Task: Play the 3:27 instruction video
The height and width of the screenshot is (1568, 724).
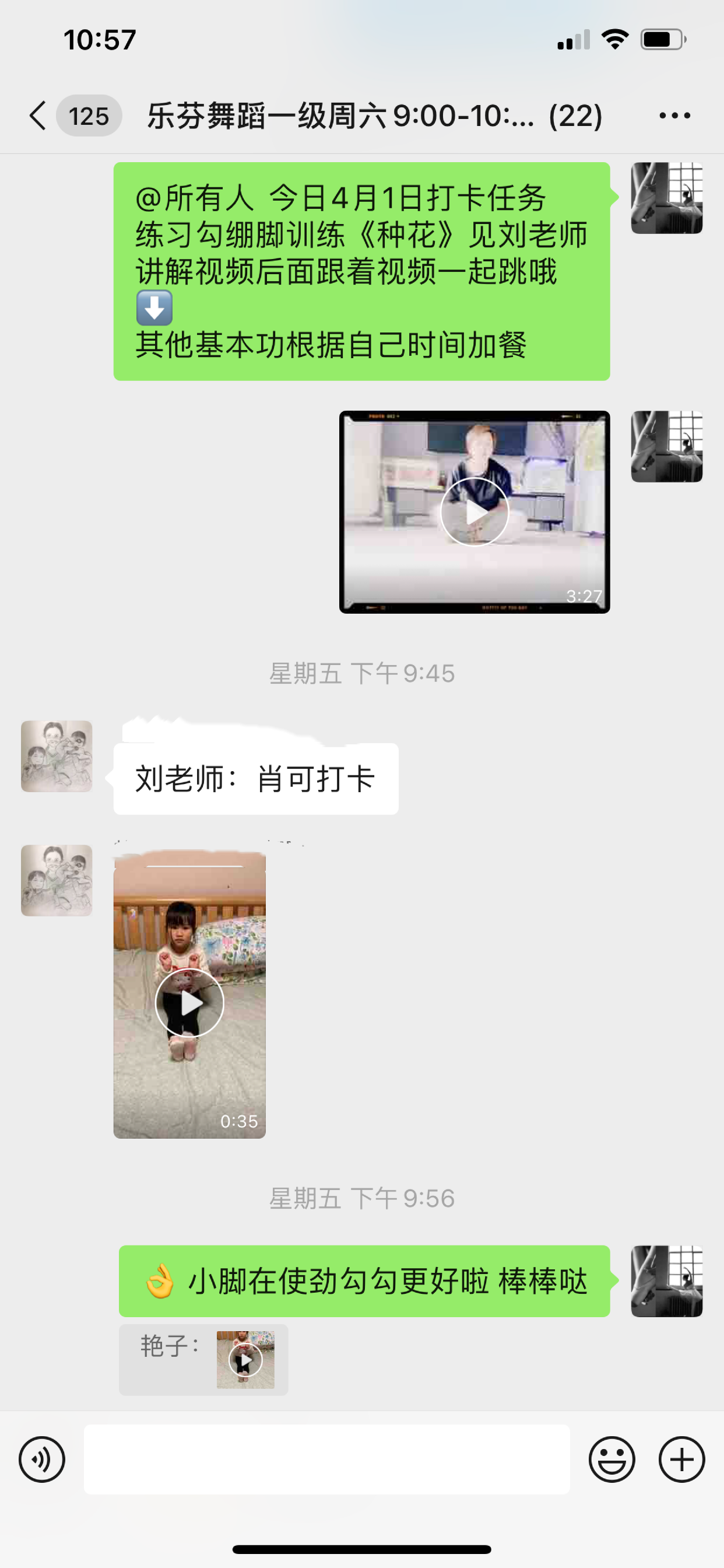Action: pos(474,512)
